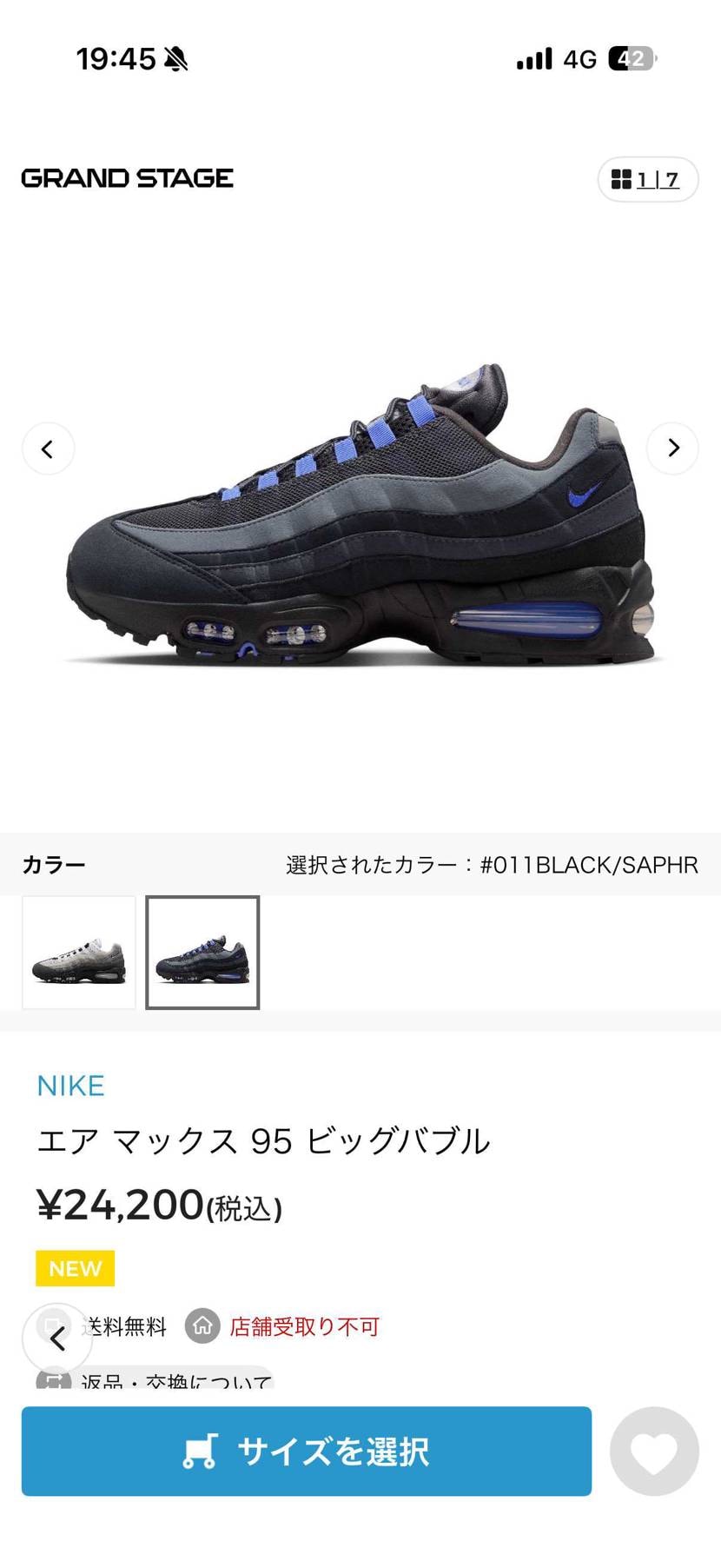Select the grey colorway thumbnail
The image size is (721, 1568).
[x=78, y=952]
